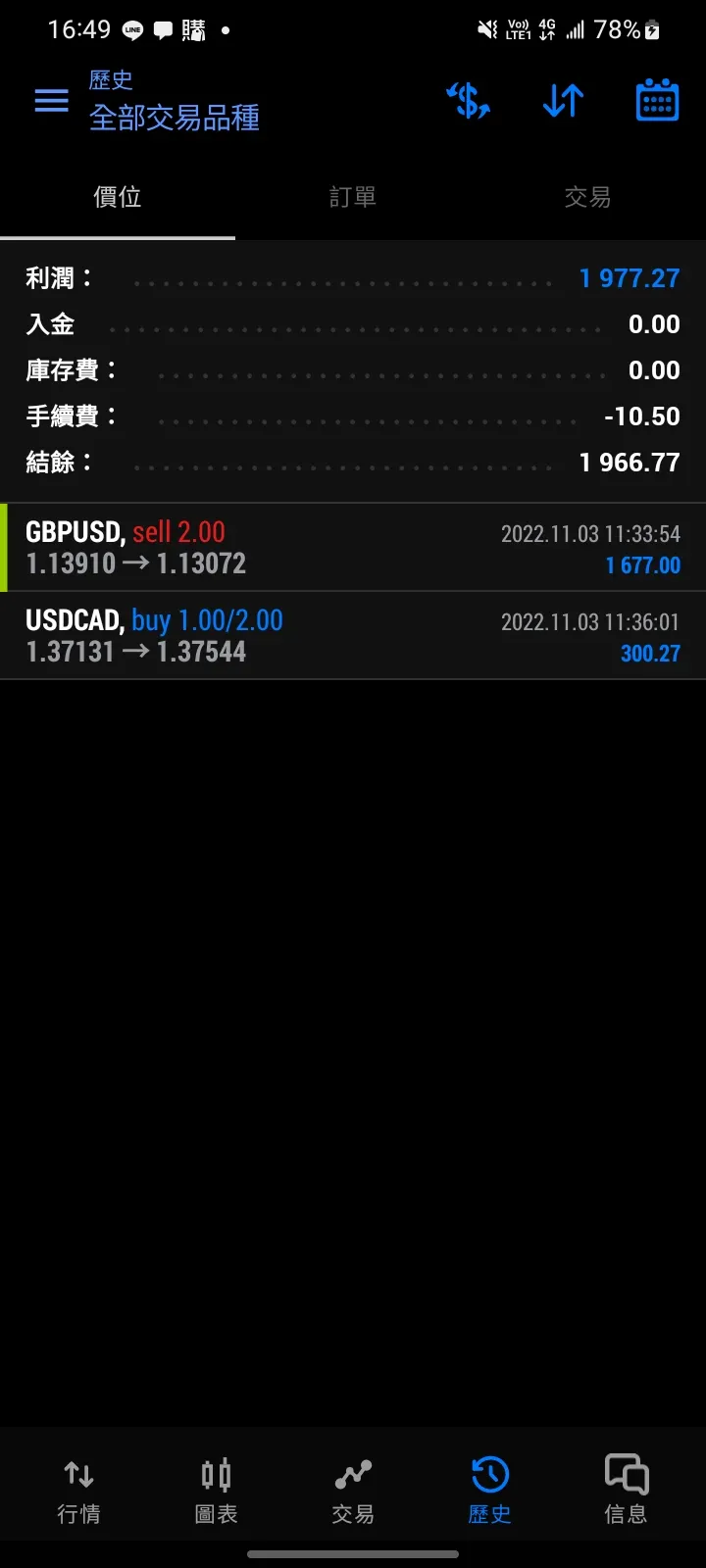706x1568 pixels.
Task: Switch to the 交易 tab
Action: pyautogui.click(x=587, y=197)
